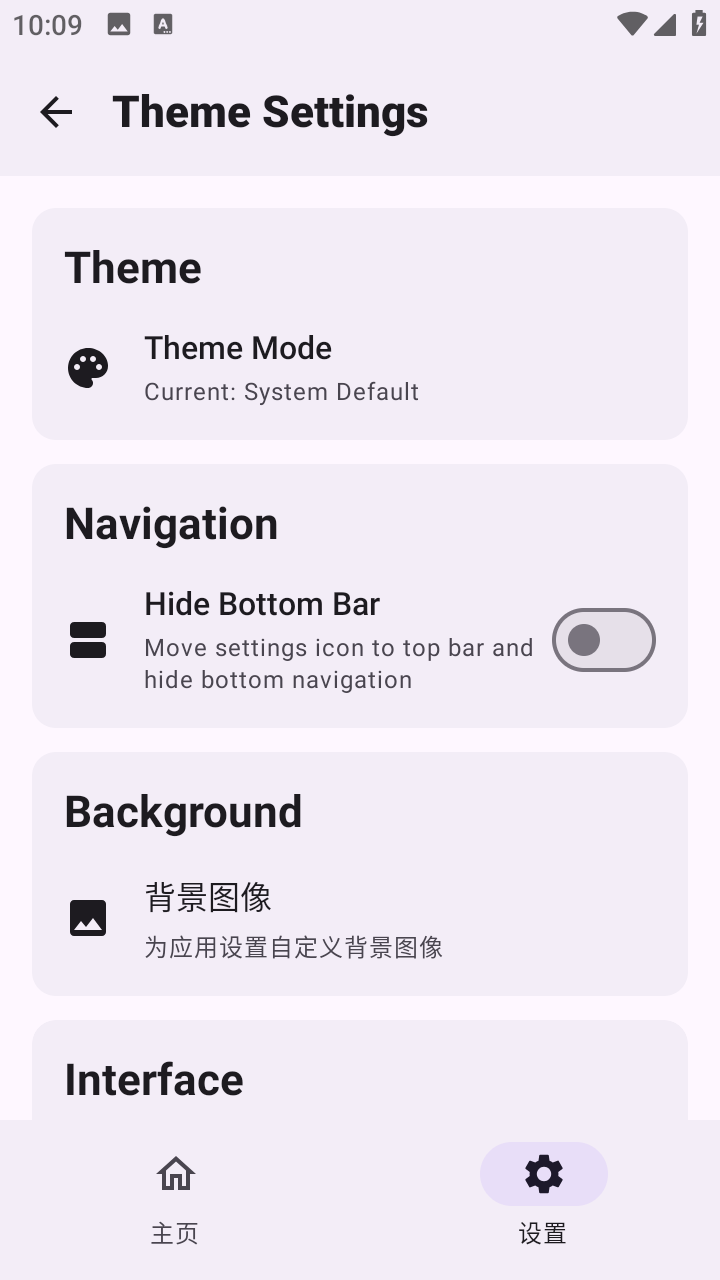Enable the Hide Bottom Bar switch
Viewport: 720px width, 1280px height.
click(603, 640)
